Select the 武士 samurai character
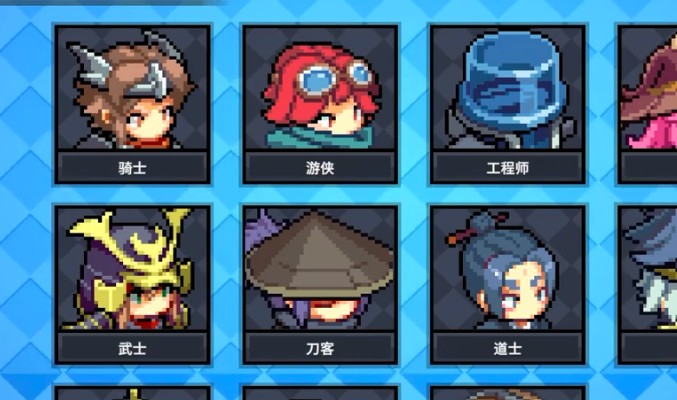The height and width of the screenshot is (400, 677). 132,284
